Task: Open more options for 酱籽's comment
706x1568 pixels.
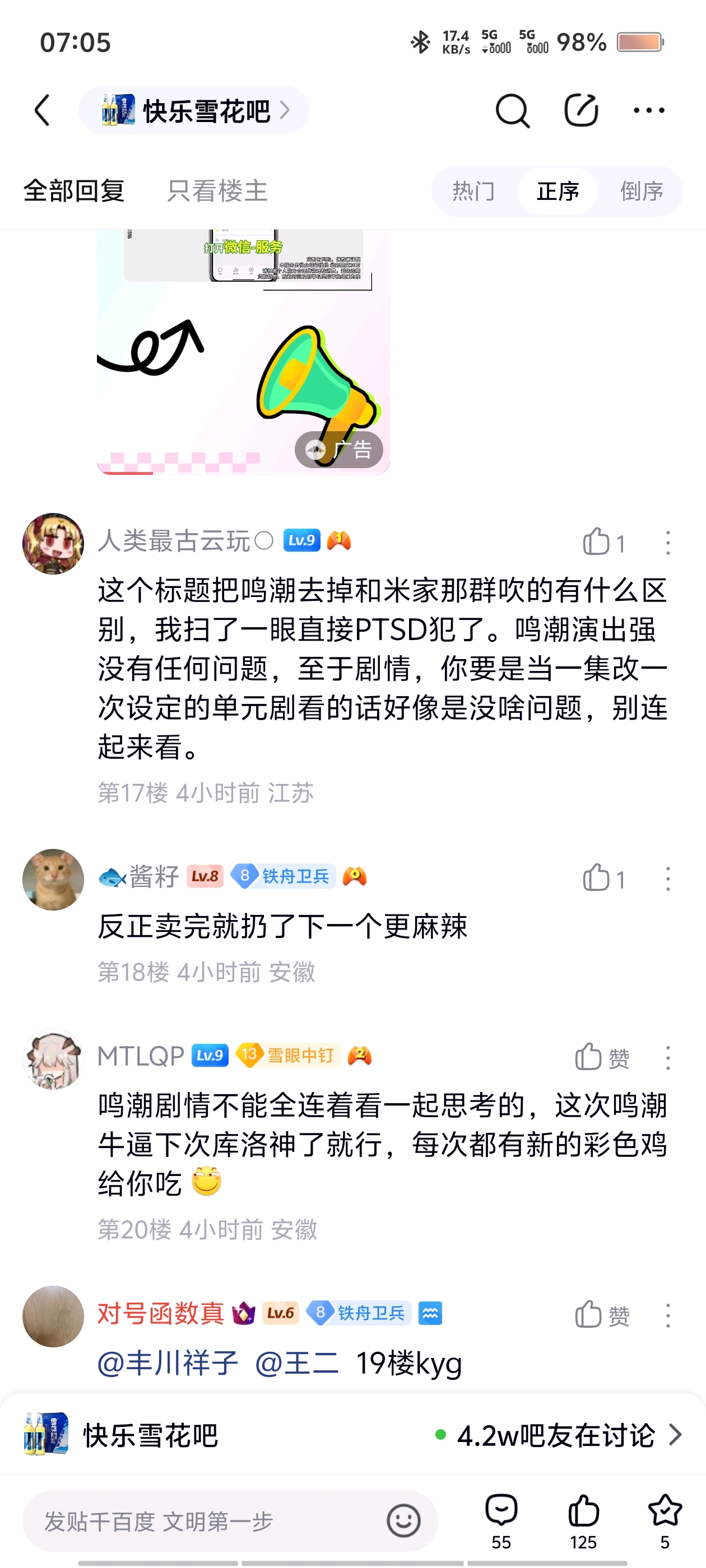Action: point(668,878)
